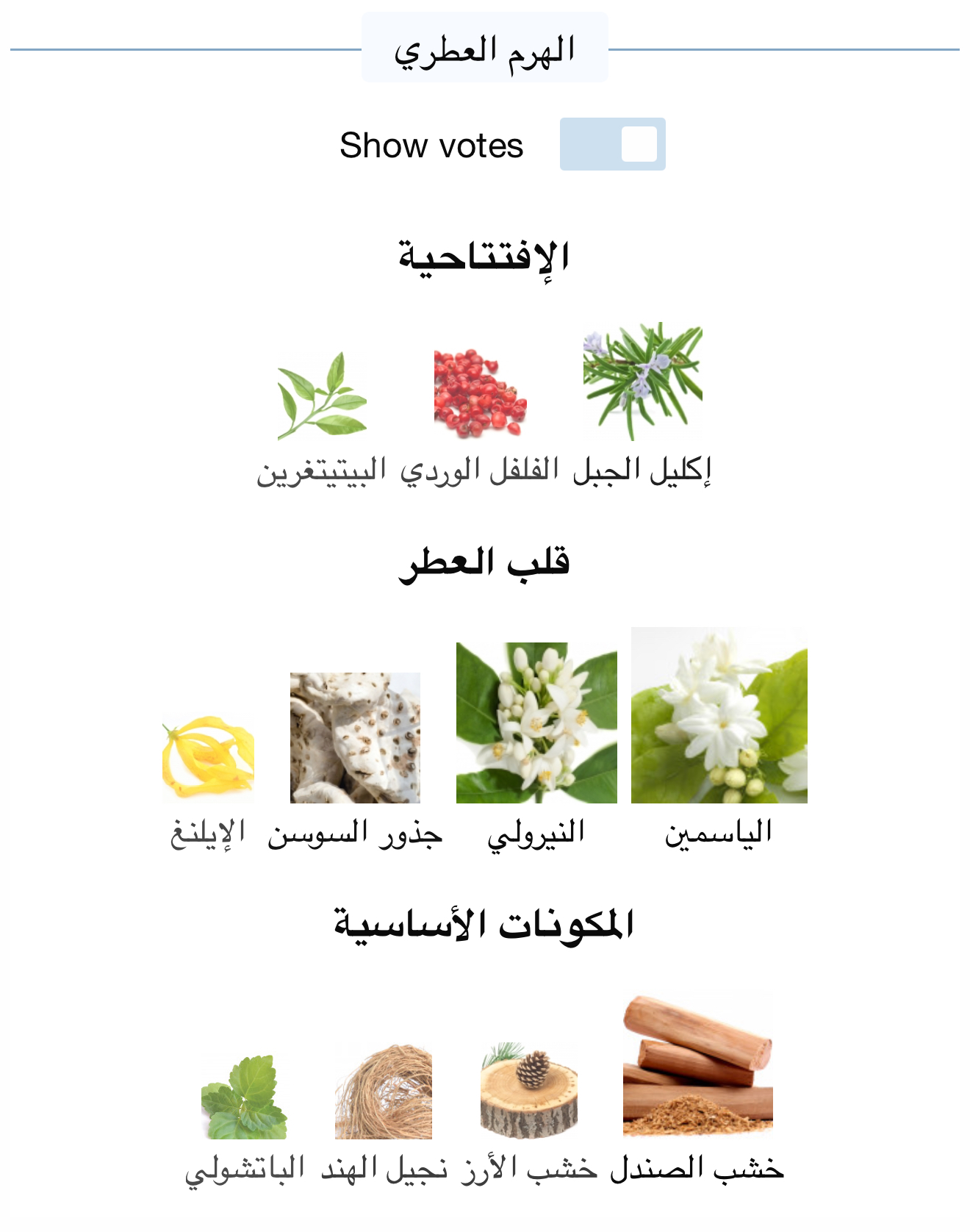Open the خشب الصندل (sandalwood) note
This screenshot has height=1232, width=970.
tap(697, 1066)
